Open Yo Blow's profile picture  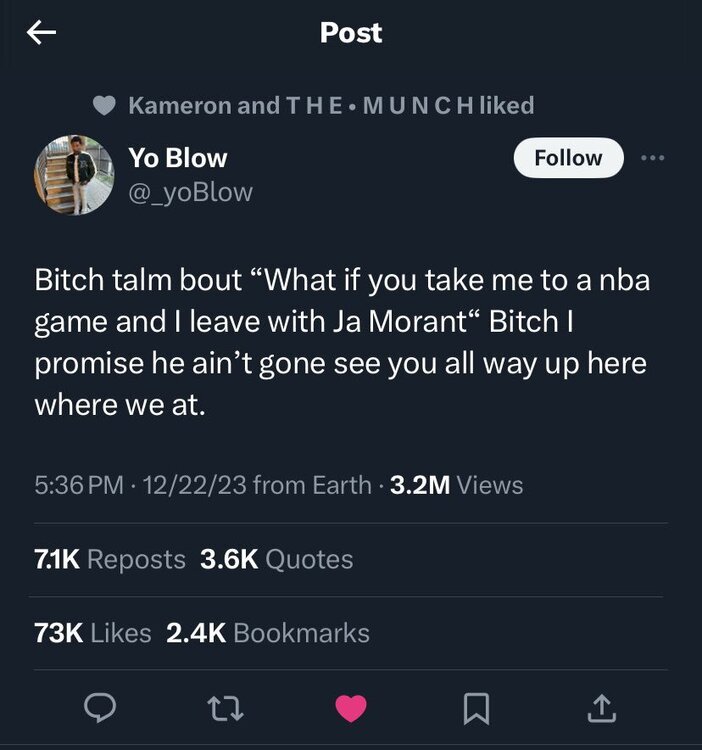[x=74, y=175]
